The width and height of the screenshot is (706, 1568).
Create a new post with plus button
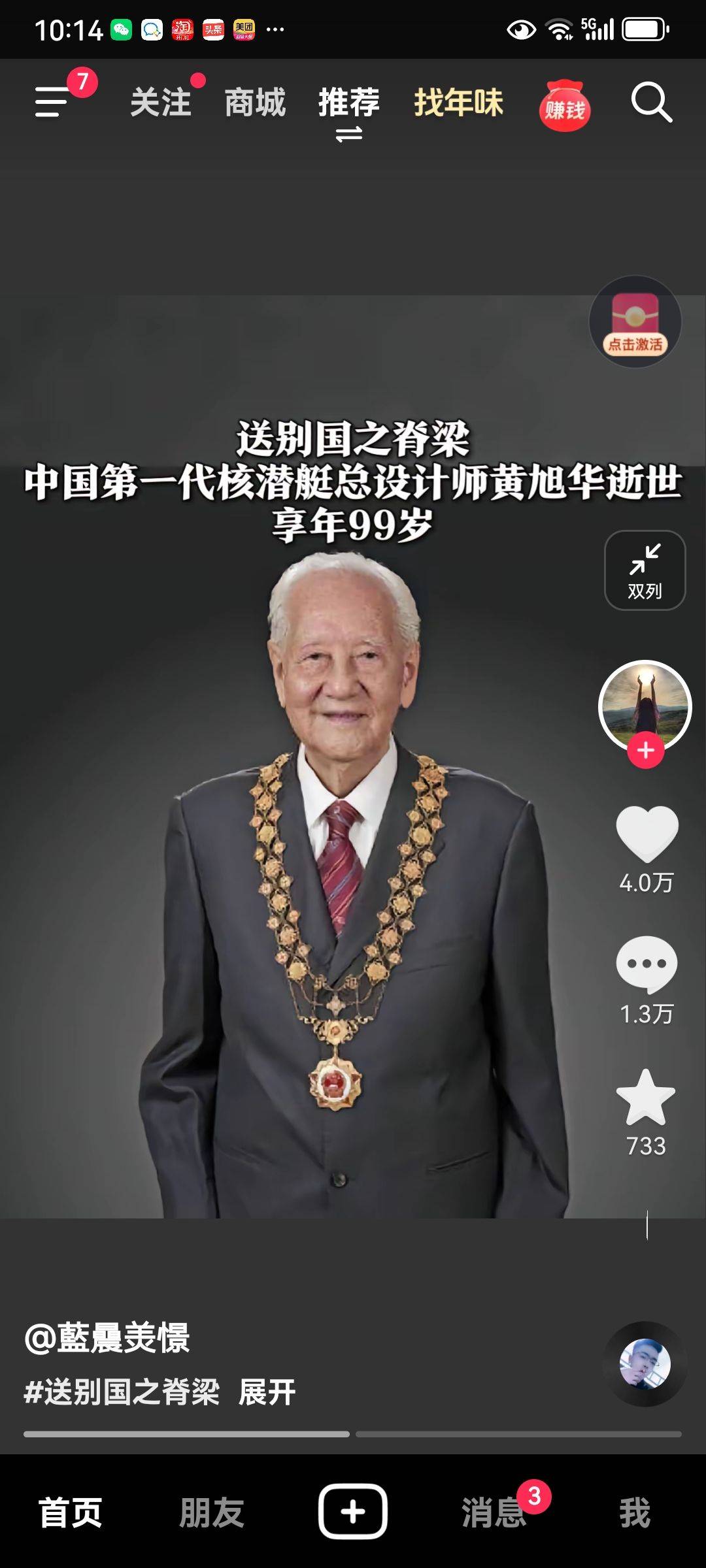353,1512
